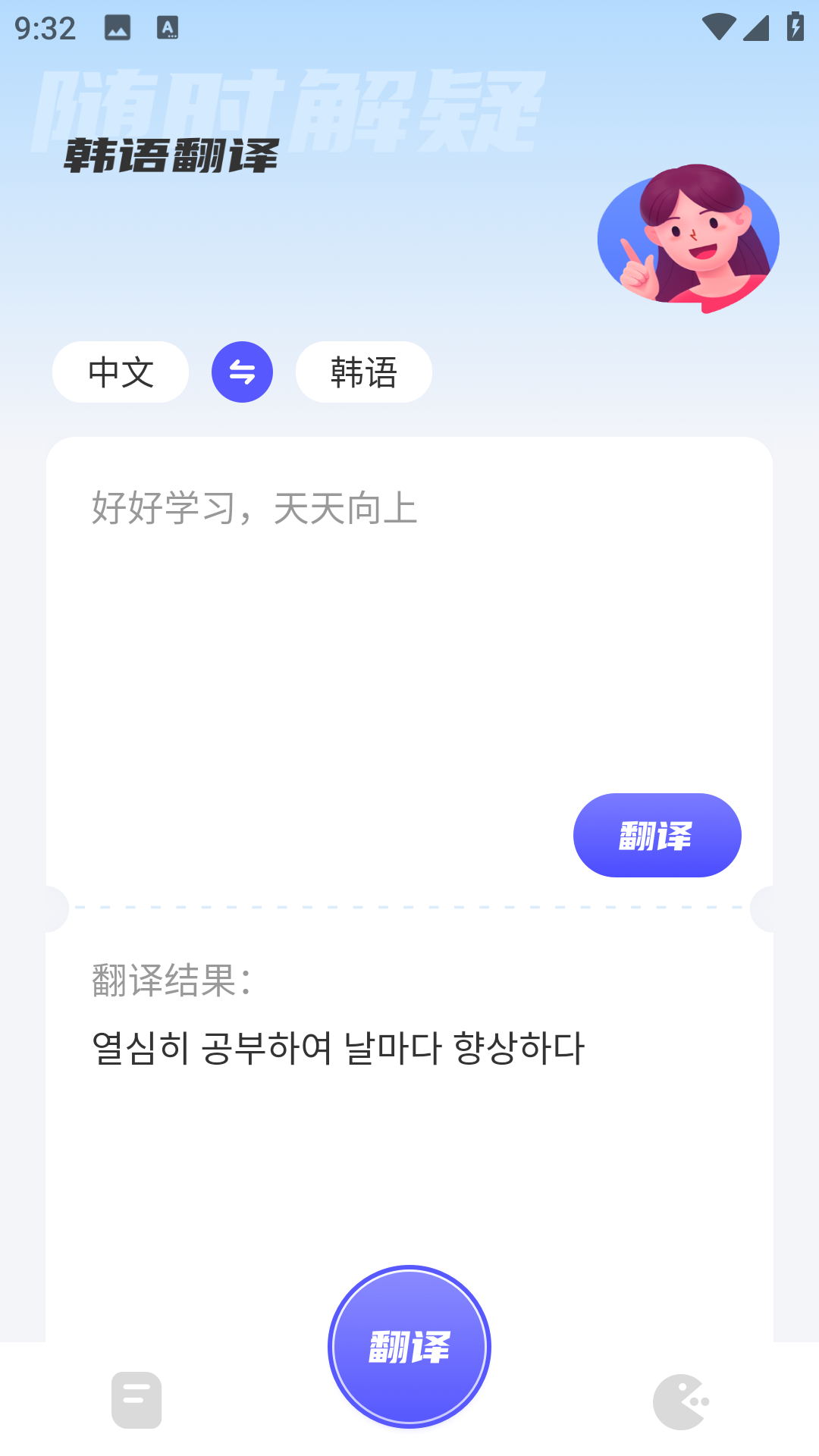Expand the dashed divider between input and result
819x1456 pixels.
point(409,905)
